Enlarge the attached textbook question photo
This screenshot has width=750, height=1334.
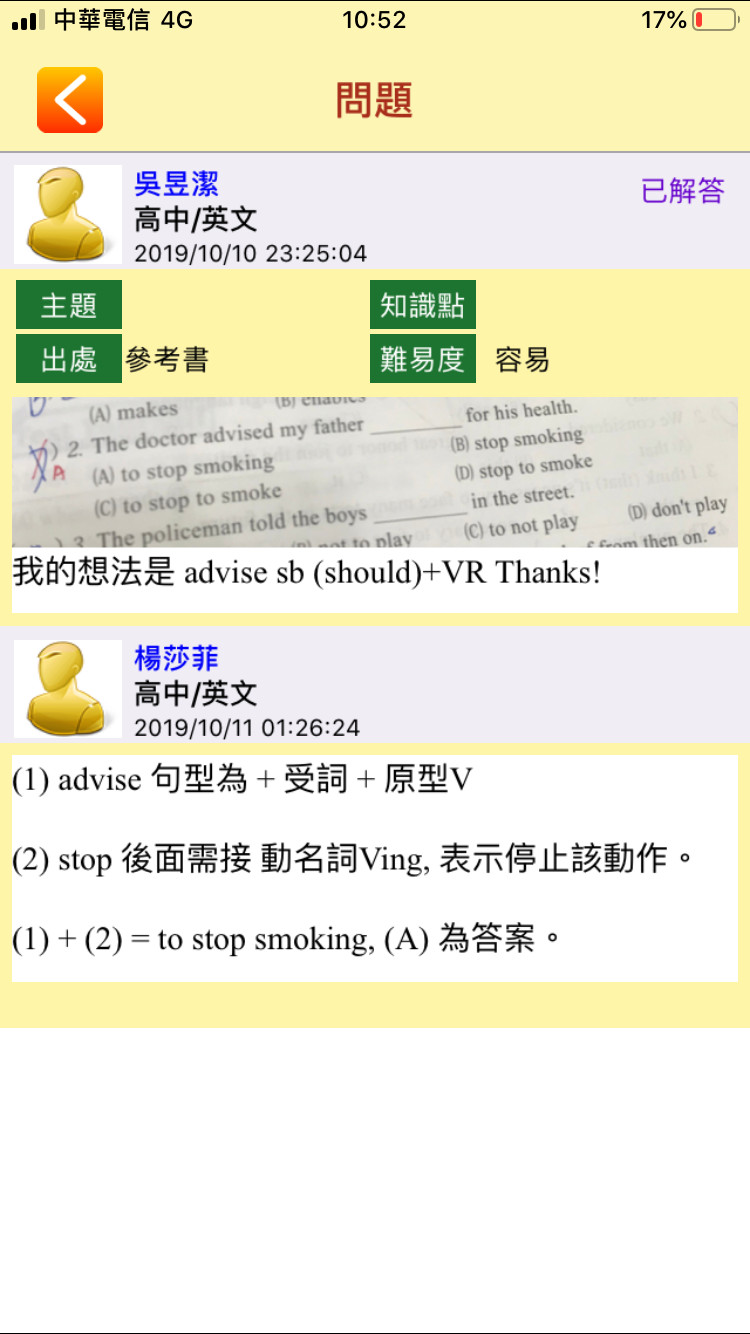pyautogui.click(x=375, y=472)
